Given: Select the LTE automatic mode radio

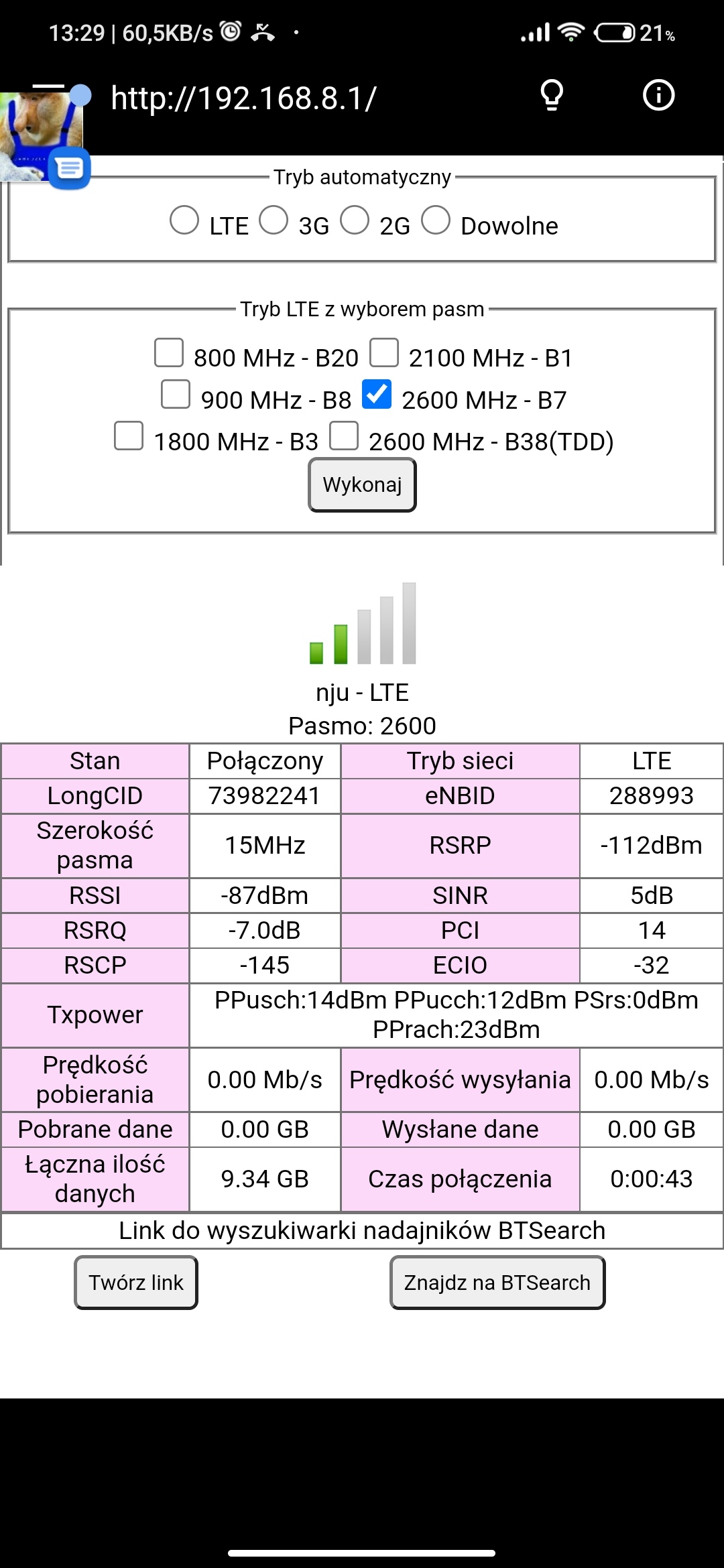Looking at the screenshot, I should (x=184, y=220).
